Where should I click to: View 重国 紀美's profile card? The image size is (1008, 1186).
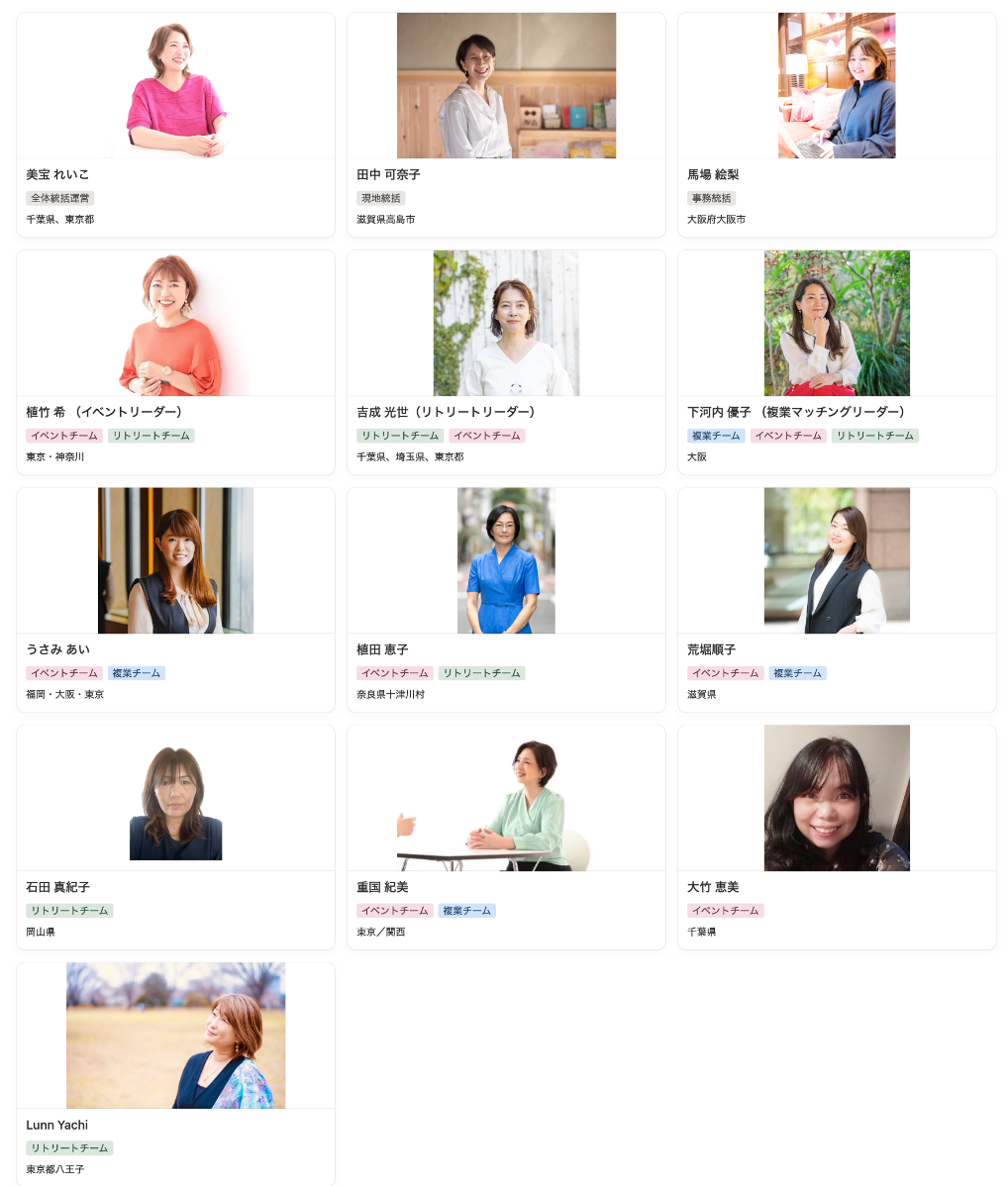coord(506,838)
